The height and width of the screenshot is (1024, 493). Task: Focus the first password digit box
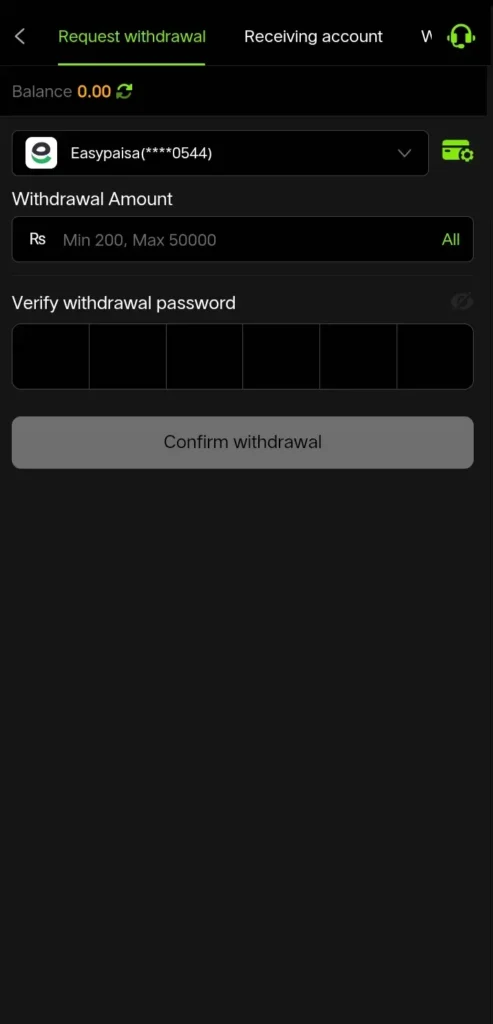click(x=51, y=357)
